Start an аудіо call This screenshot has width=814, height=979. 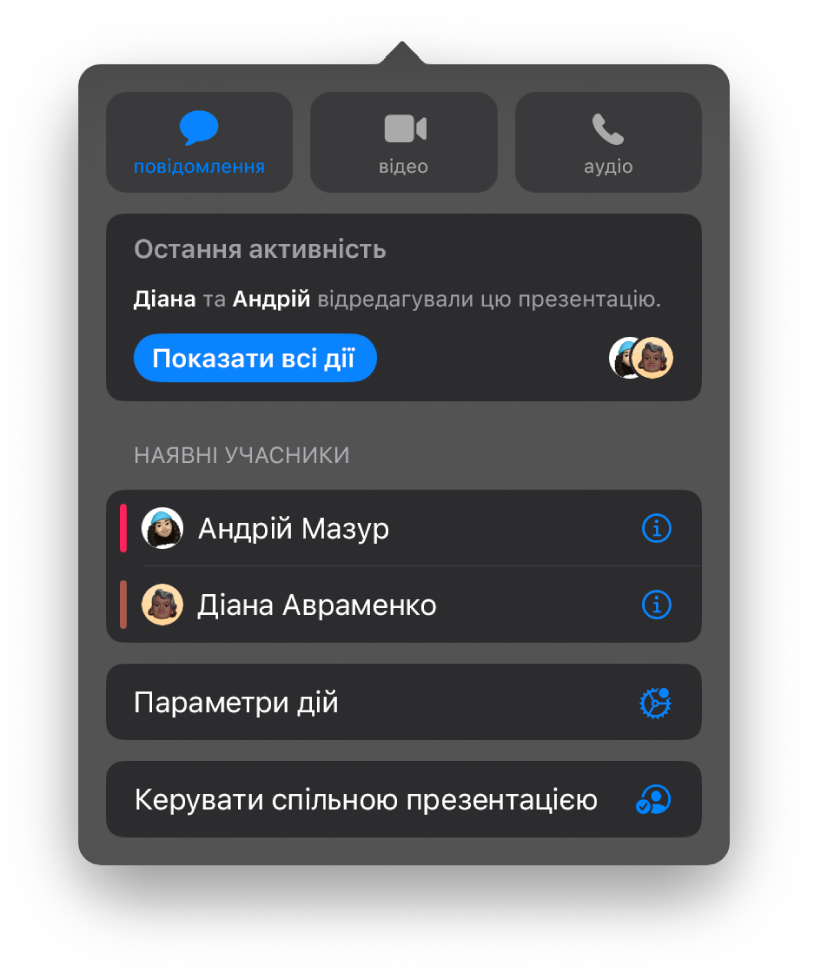tap(608, 142)
